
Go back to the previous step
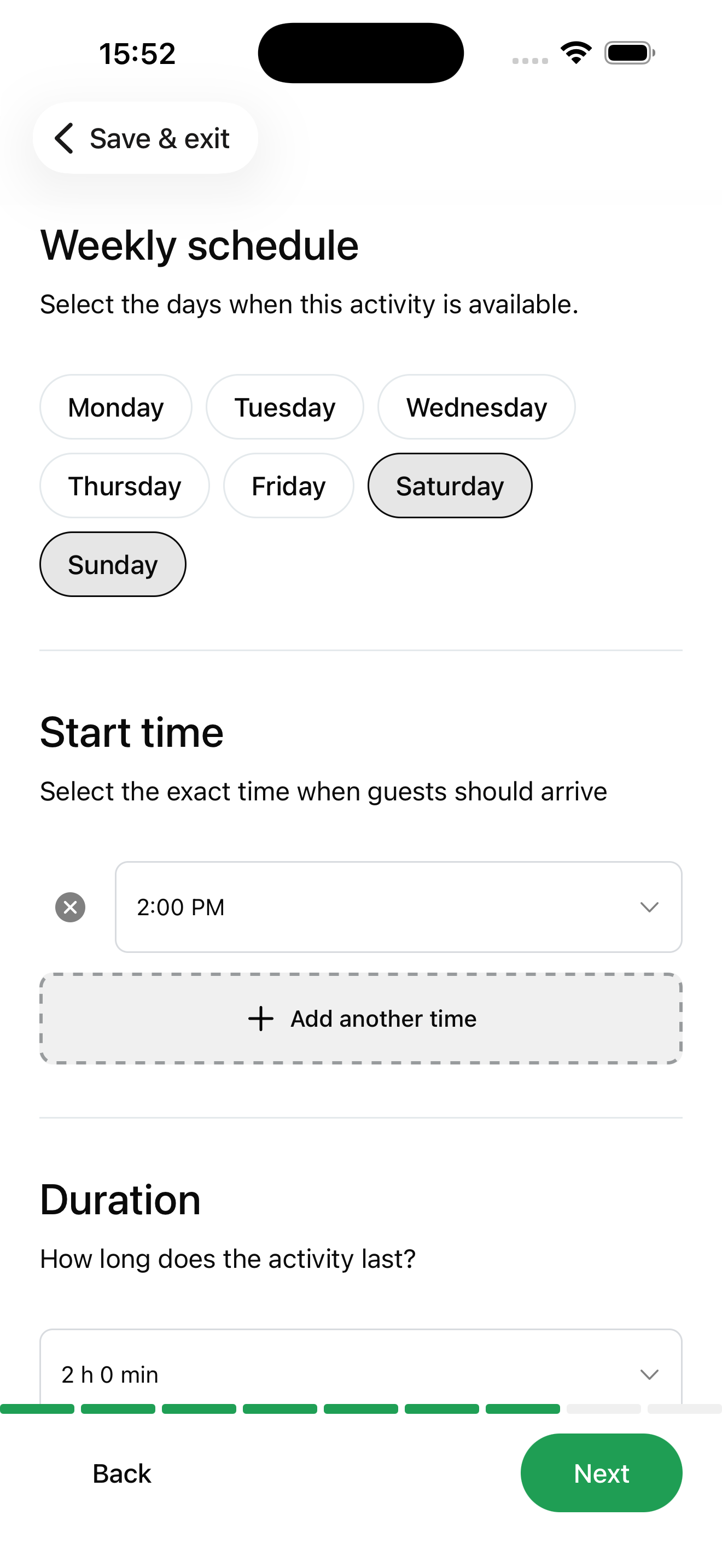point(122,1473)
